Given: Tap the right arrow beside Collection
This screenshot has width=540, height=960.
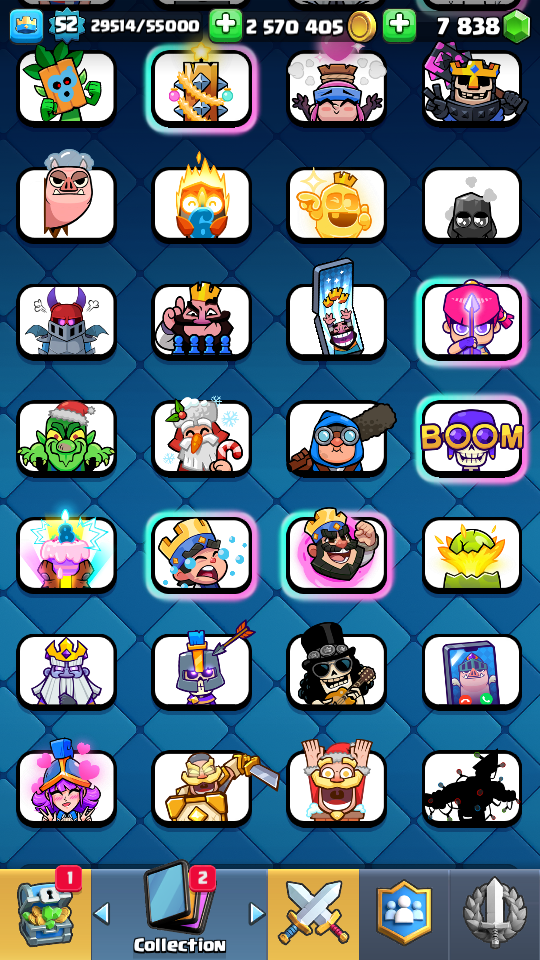Looking at the screenshot, I should tap(257, 913).
